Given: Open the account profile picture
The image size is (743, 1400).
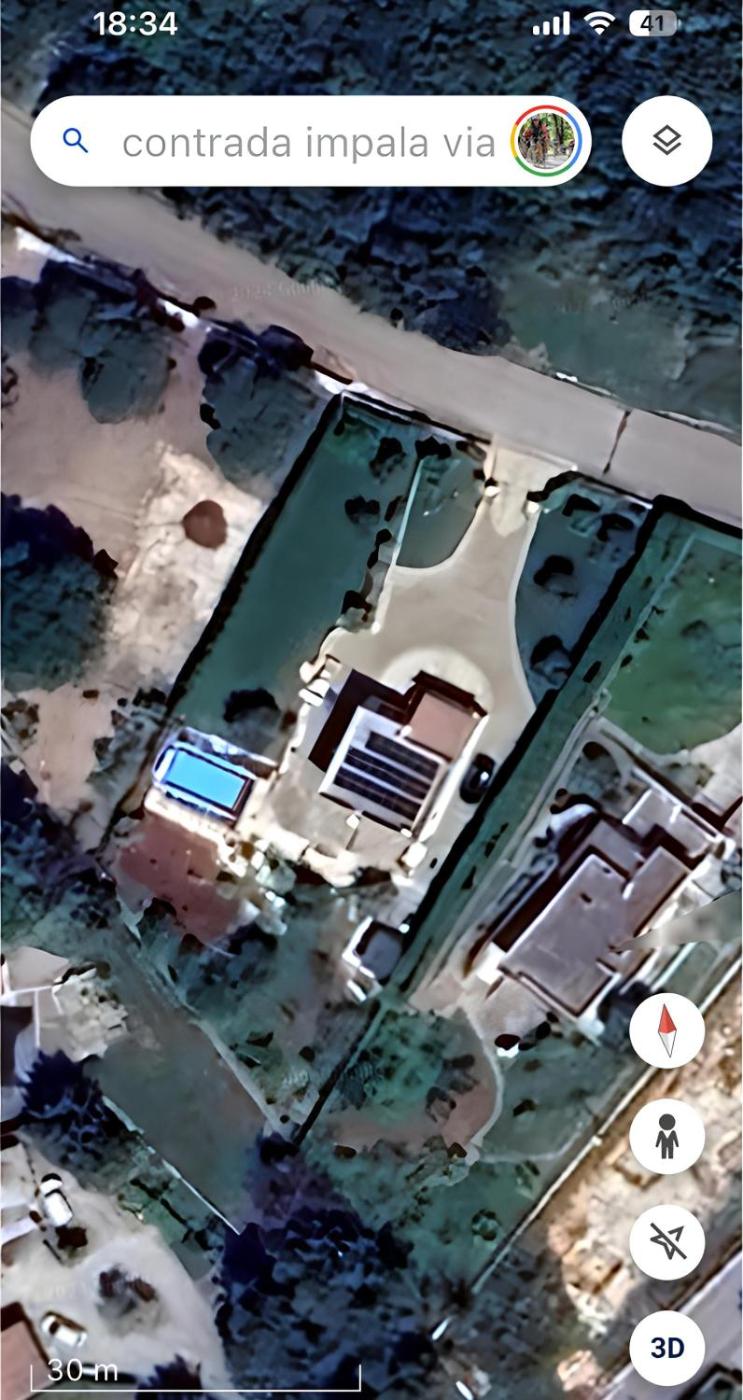Looking at the screenshot, I should [x=545, y=141].
